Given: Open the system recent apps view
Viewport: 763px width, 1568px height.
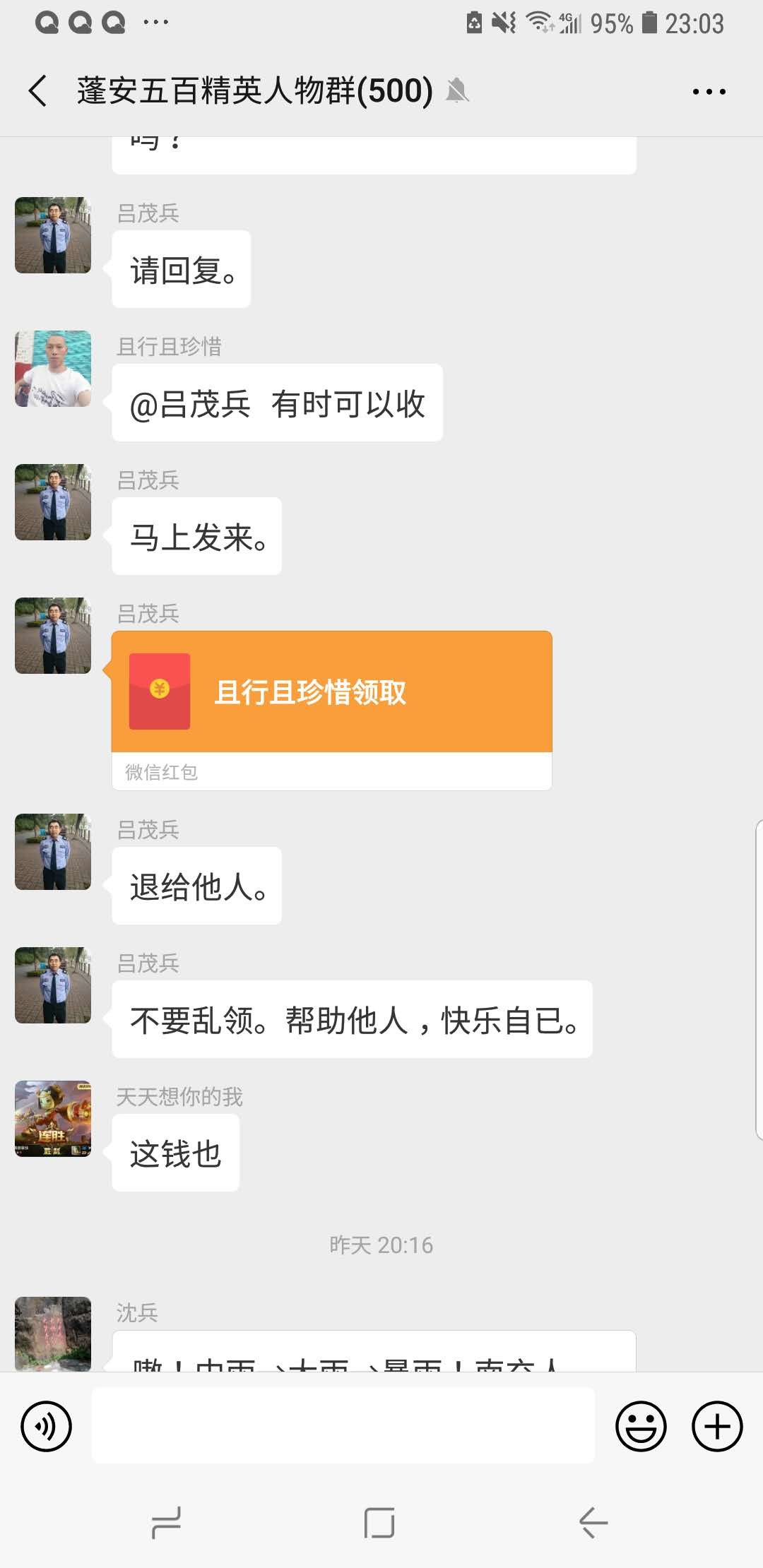Looking at the screenshot, I should coord(167,1522).
